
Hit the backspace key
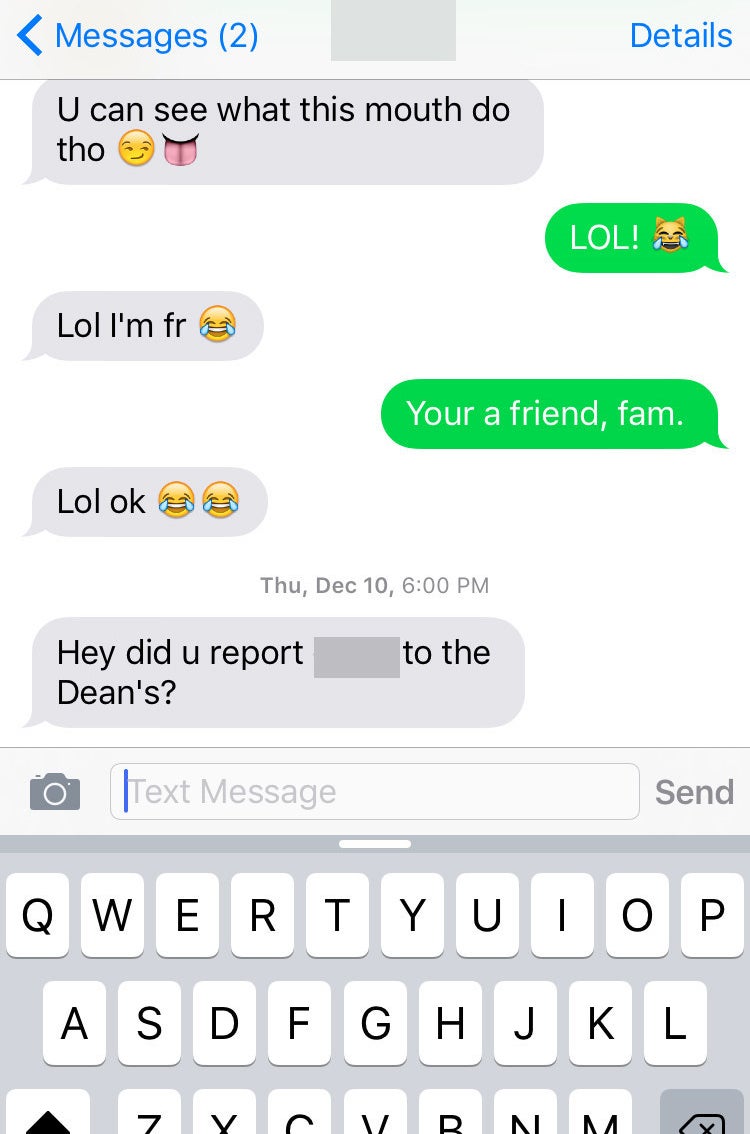tap(701, 1115)
